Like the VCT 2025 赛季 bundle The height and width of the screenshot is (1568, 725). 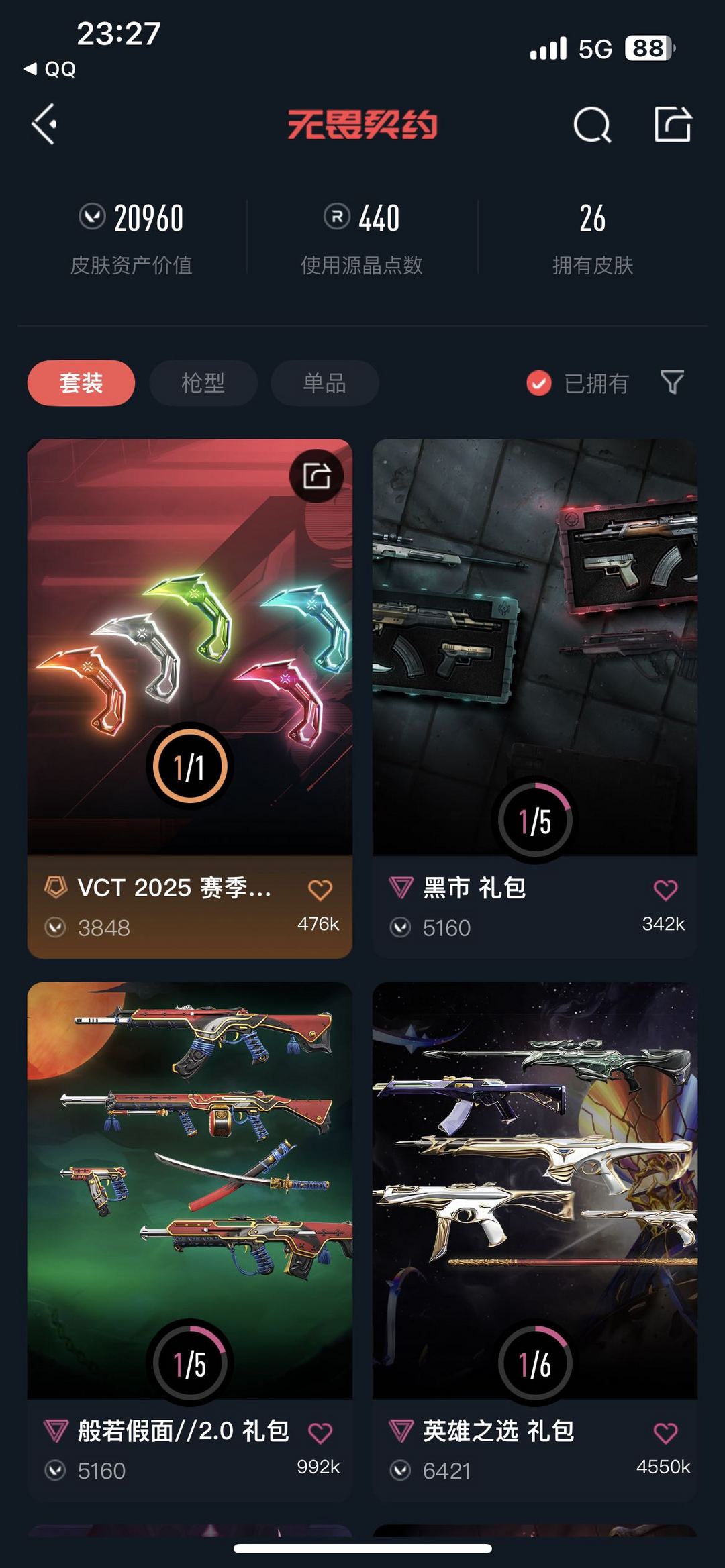pyautogui.click(x=320, y=890)
